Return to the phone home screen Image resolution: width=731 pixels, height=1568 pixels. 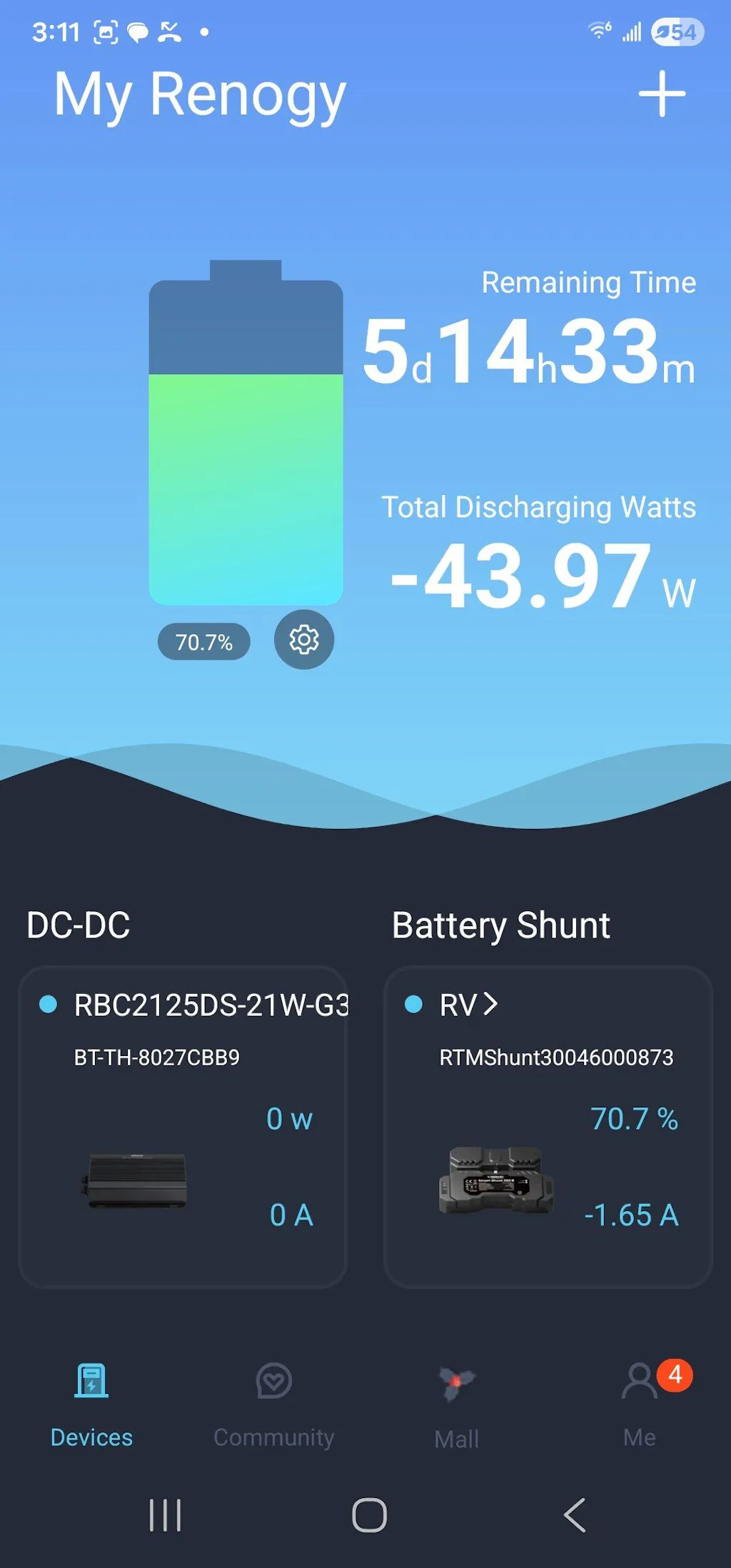pyautogui.click(x=369, y=1514)
